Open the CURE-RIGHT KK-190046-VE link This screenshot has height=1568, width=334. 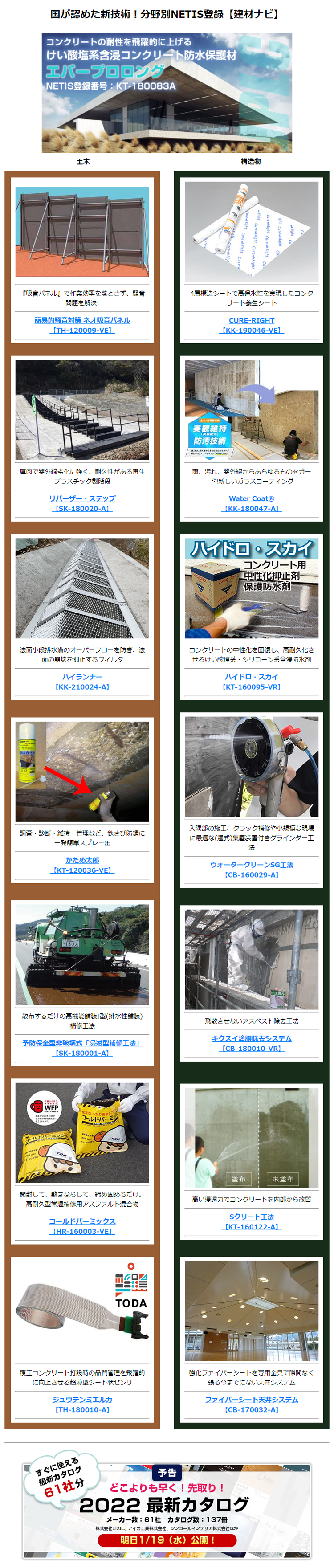pyautogui.click(x=251, y=325)
